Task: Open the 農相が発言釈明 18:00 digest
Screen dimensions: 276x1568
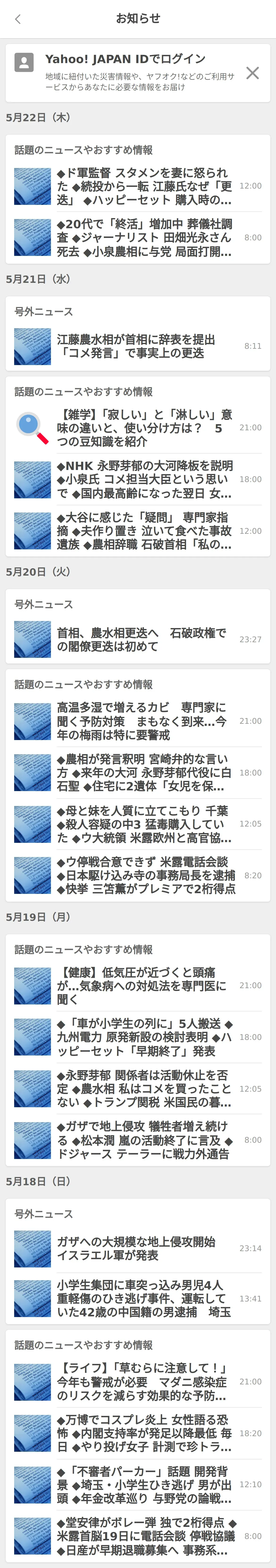Action: tap(144, 772)
